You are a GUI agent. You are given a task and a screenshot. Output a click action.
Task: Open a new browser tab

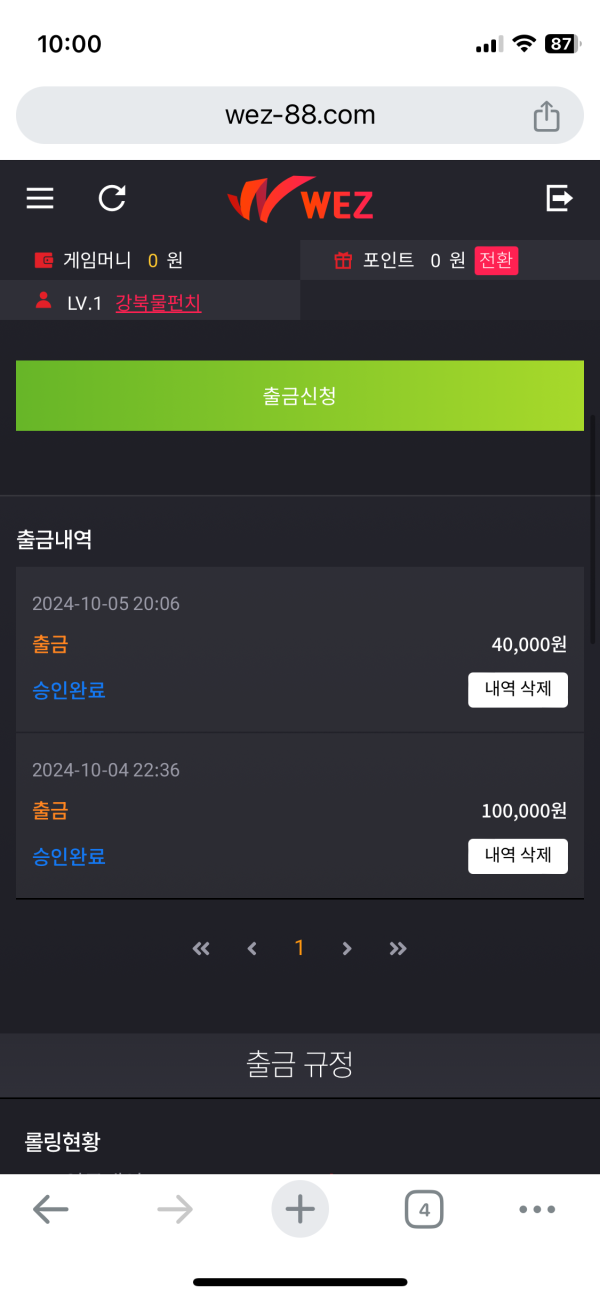(x=300, y=1210)
